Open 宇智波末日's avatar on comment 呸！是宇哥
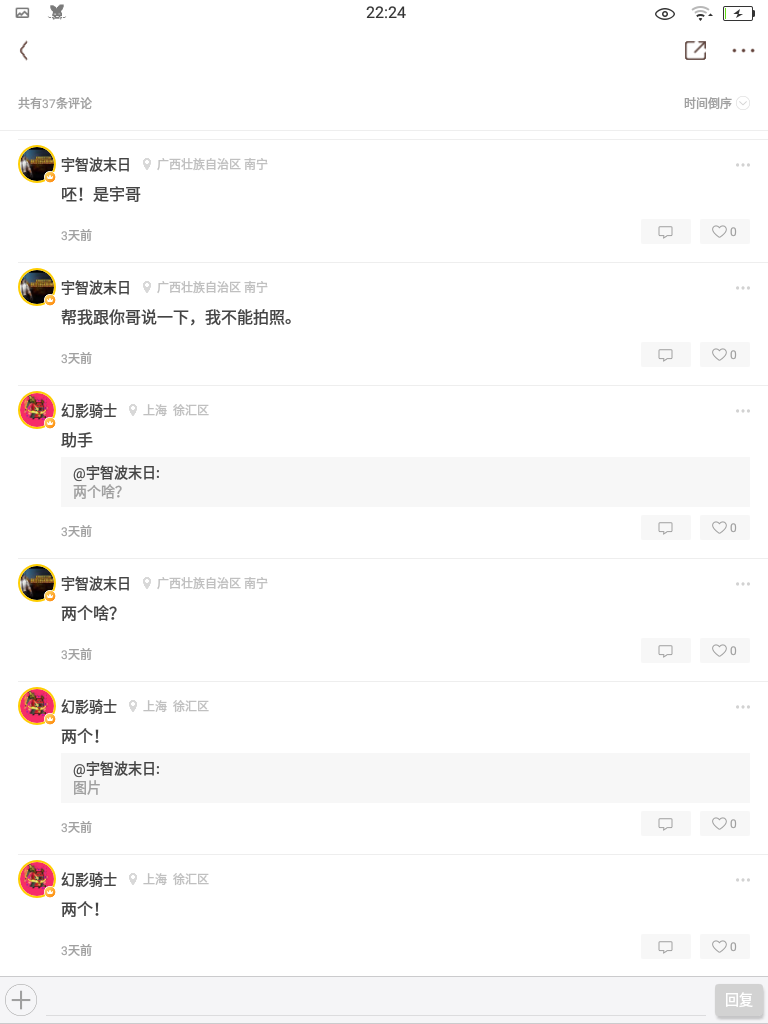This screenshot has width=768, height=1024. [37, 163]
